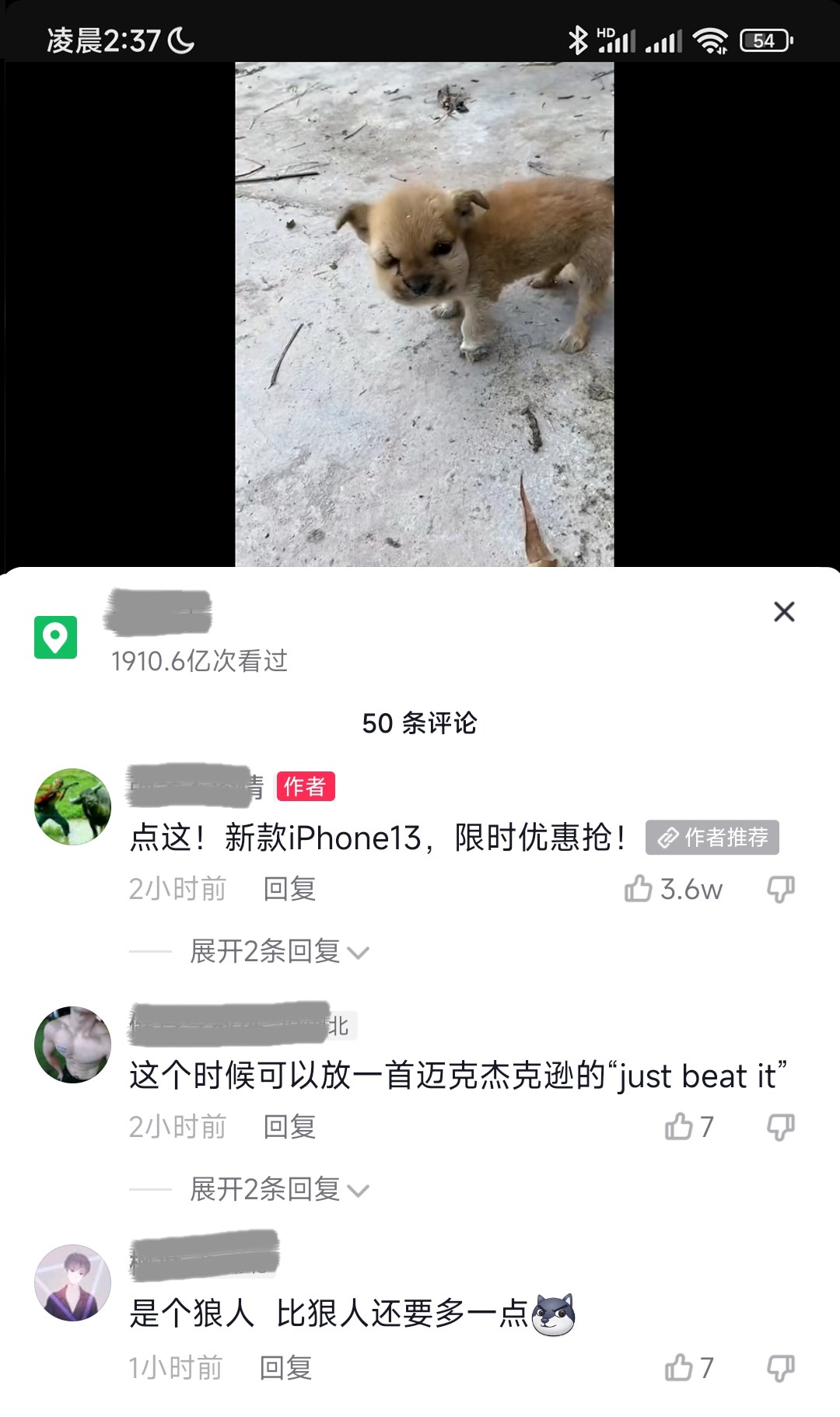Dislike the iPhone13 promotion comment
The image size is (840, 1417).
(x=780, y=888)
